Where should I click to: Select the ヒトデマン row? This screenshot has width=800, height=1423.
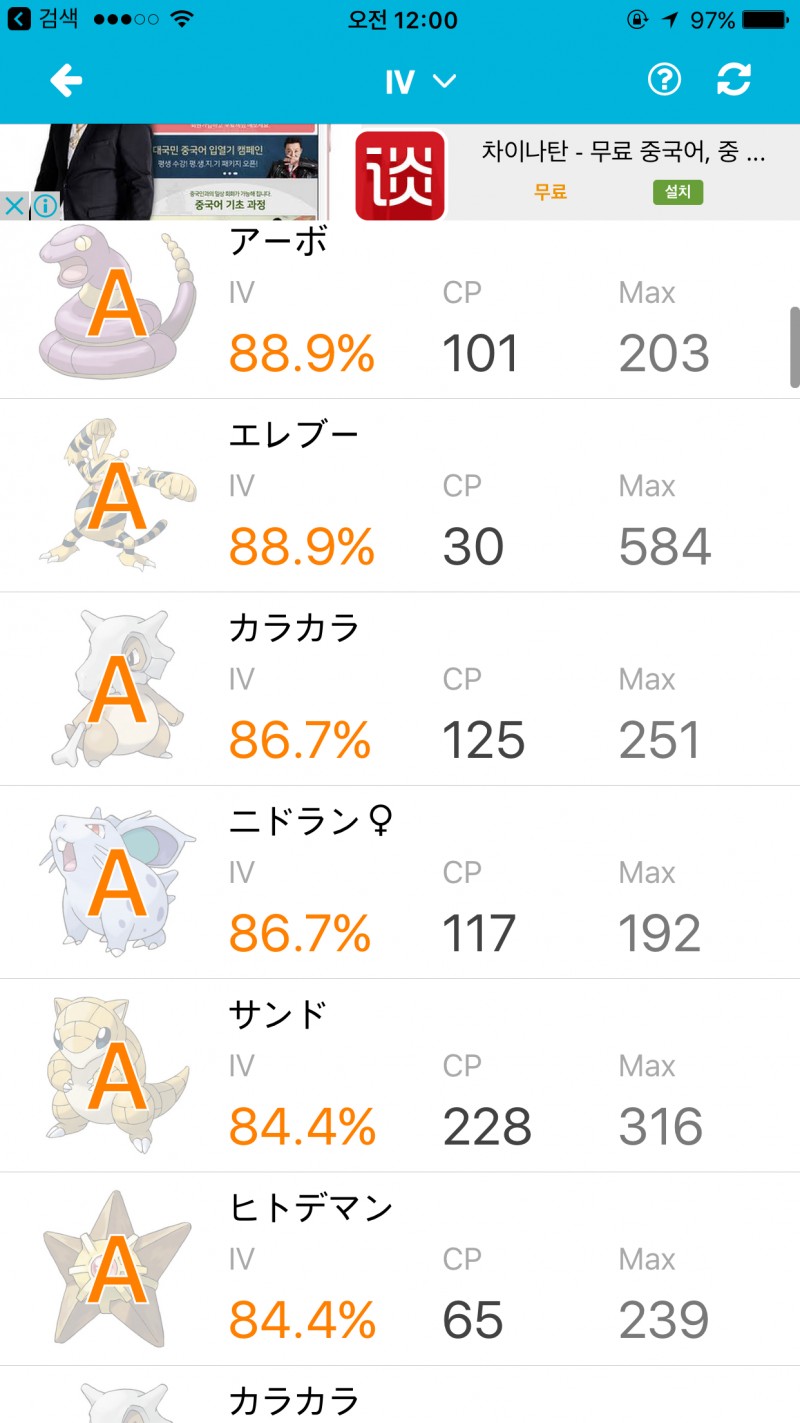400,1268
